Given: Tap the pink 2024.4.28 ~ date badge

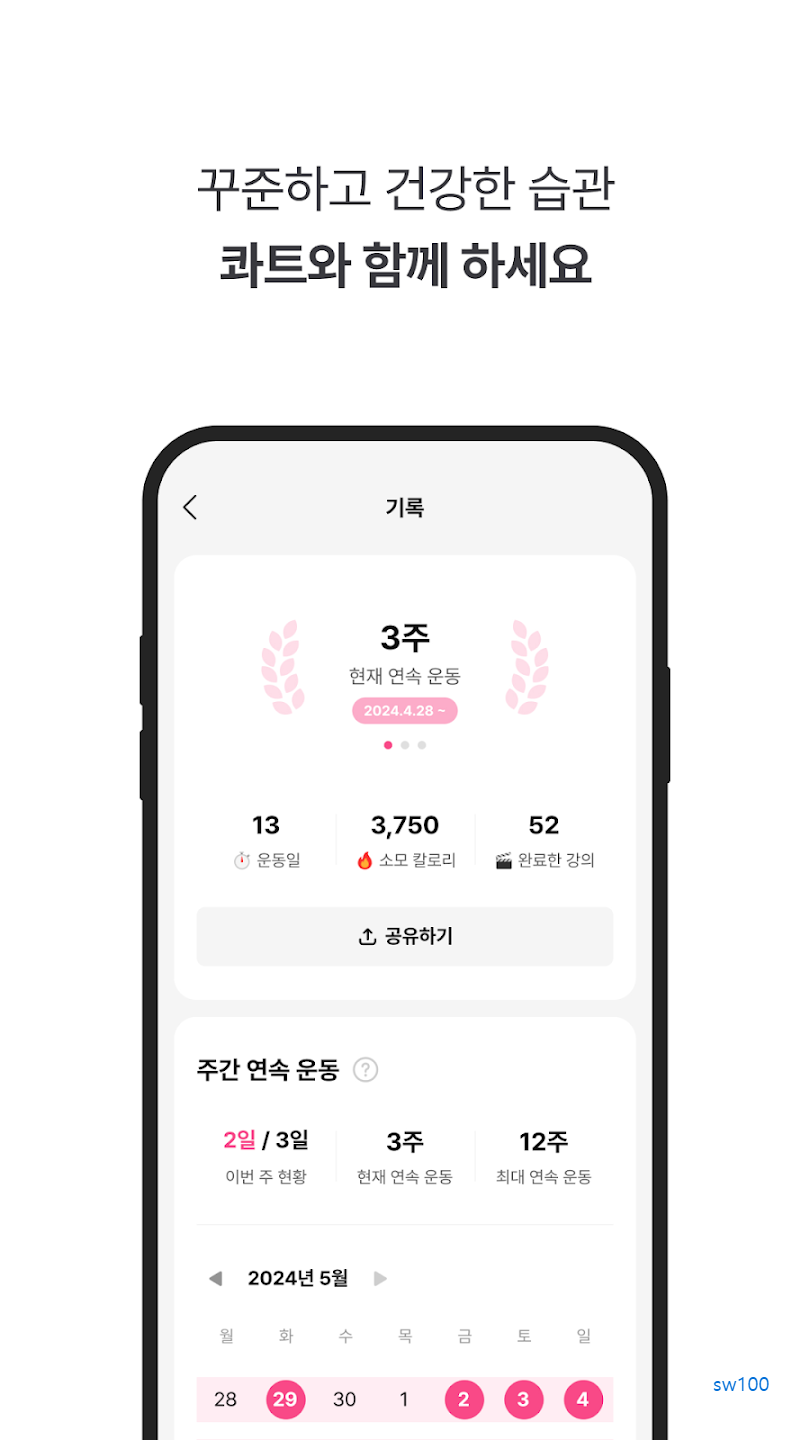Looking at the screenshot, I should [x=404, y=710].
